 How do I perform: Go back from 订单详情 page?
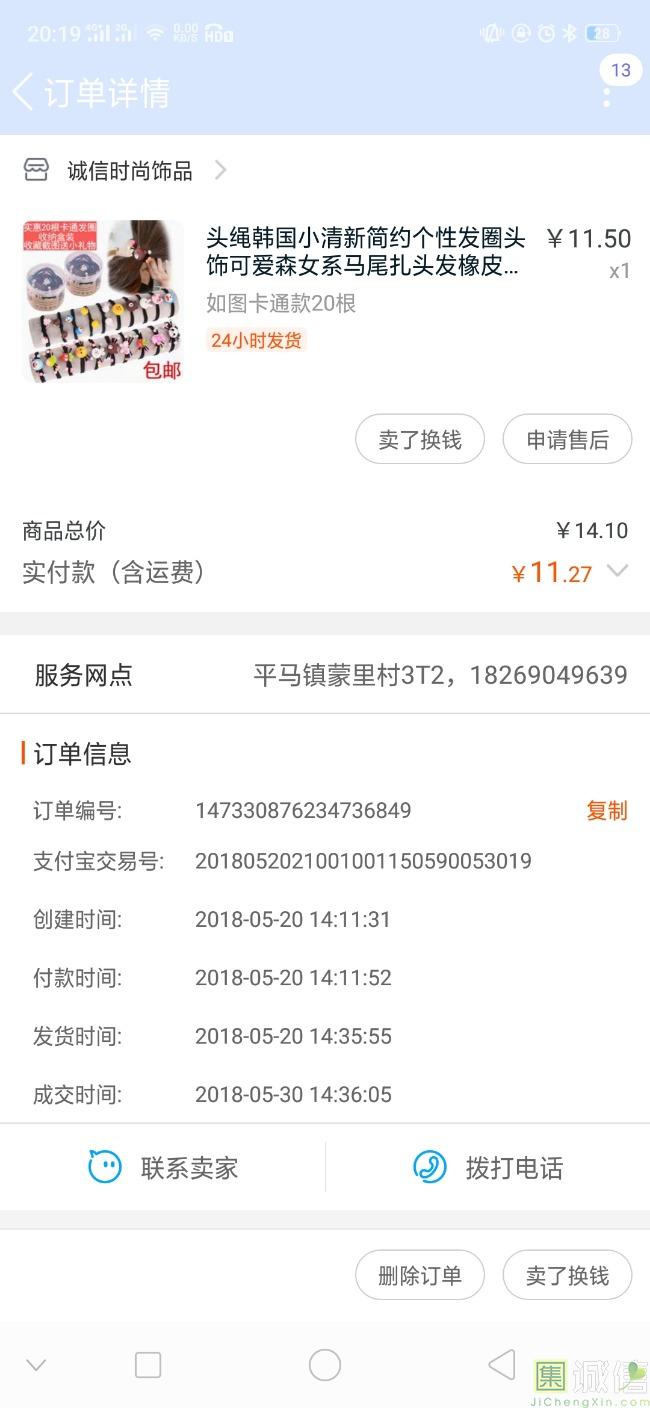24,92
